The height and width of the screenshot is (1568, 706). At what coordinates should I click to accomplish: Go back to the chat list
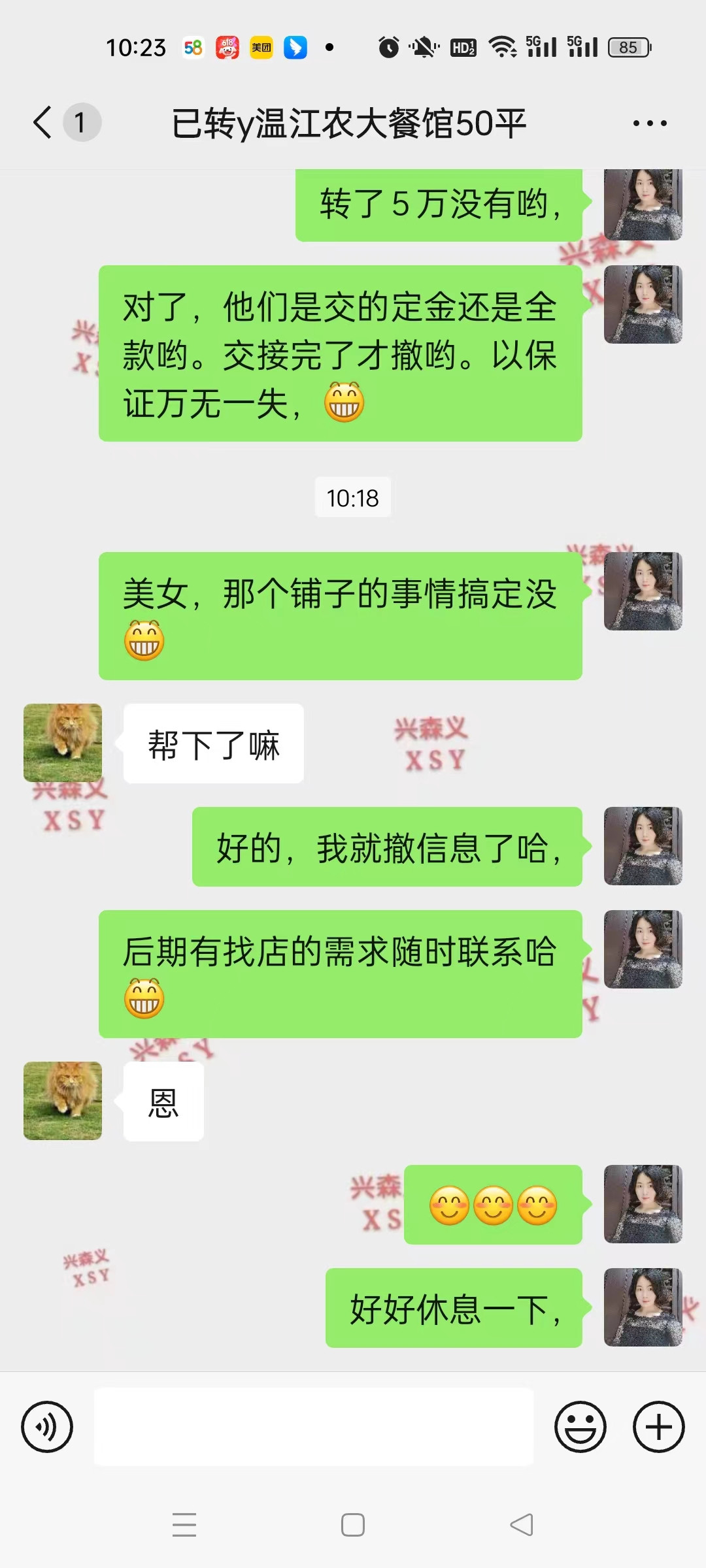[x=43, y=122]
